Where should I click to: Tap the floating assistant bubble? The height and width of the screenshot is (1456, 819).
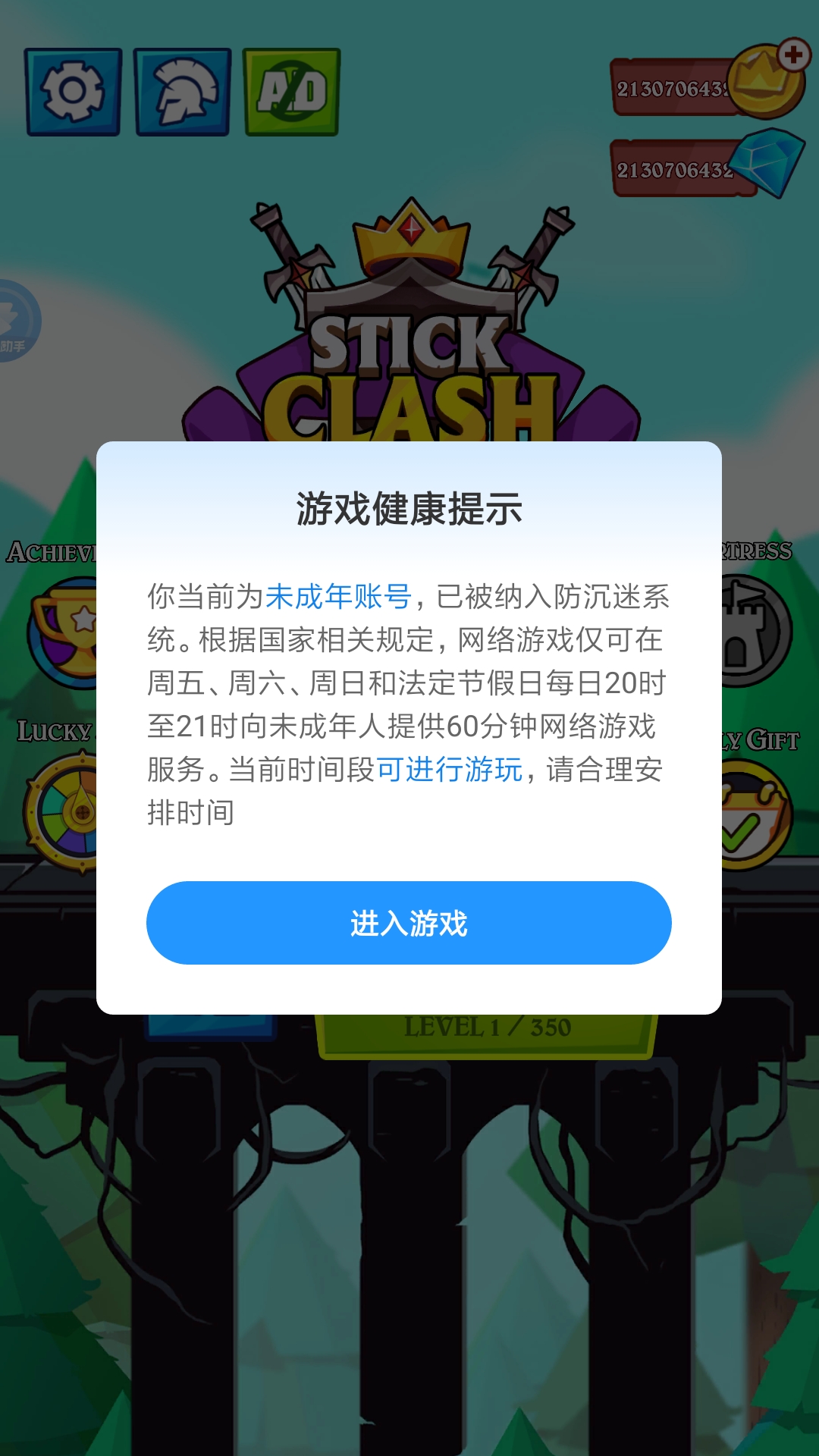tap(15, 322)
